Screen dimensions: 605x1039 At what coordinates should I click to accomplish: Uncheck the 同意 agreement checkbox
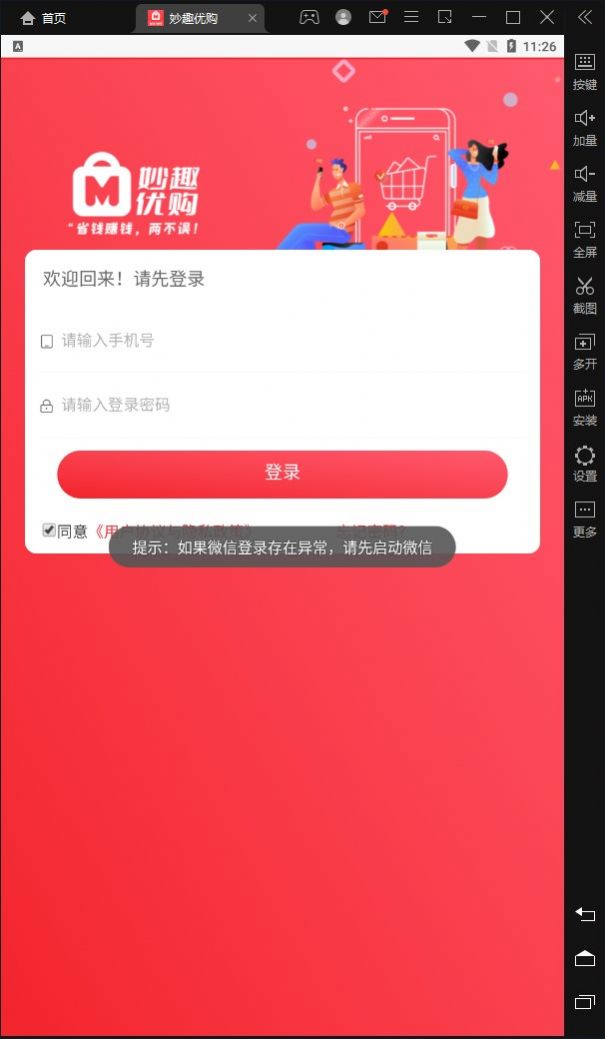[49, 530]
